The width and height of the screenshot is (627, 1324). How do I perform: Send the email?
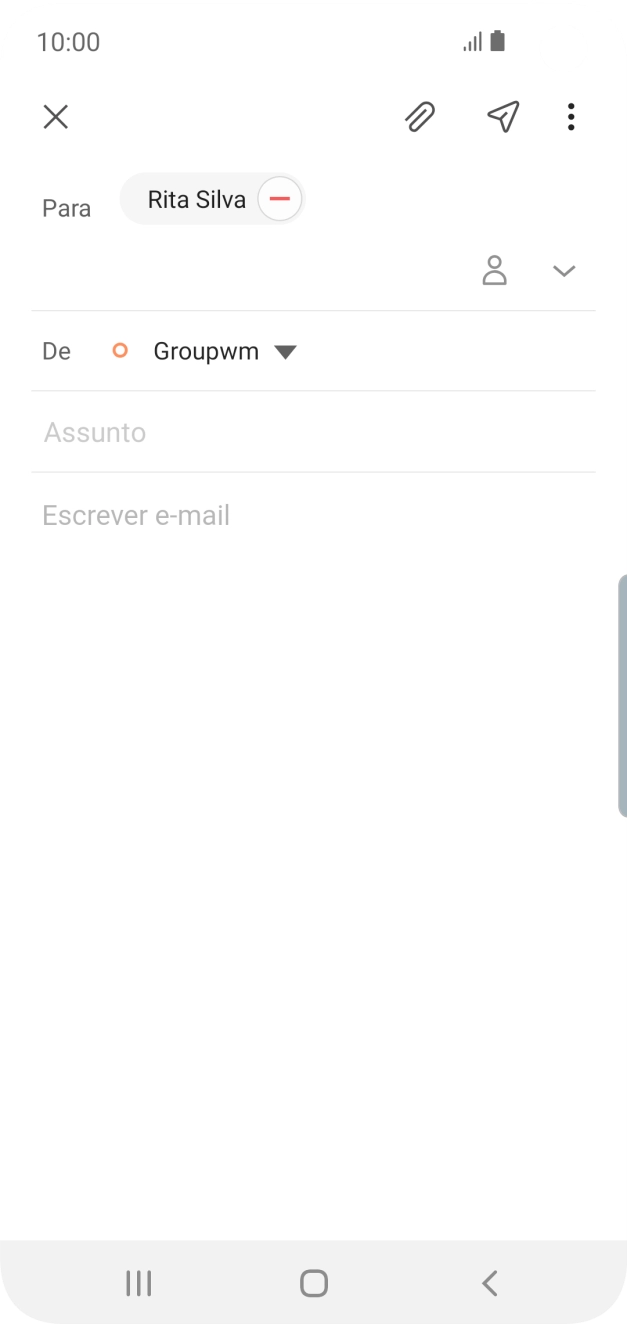(x=503, y=117)
